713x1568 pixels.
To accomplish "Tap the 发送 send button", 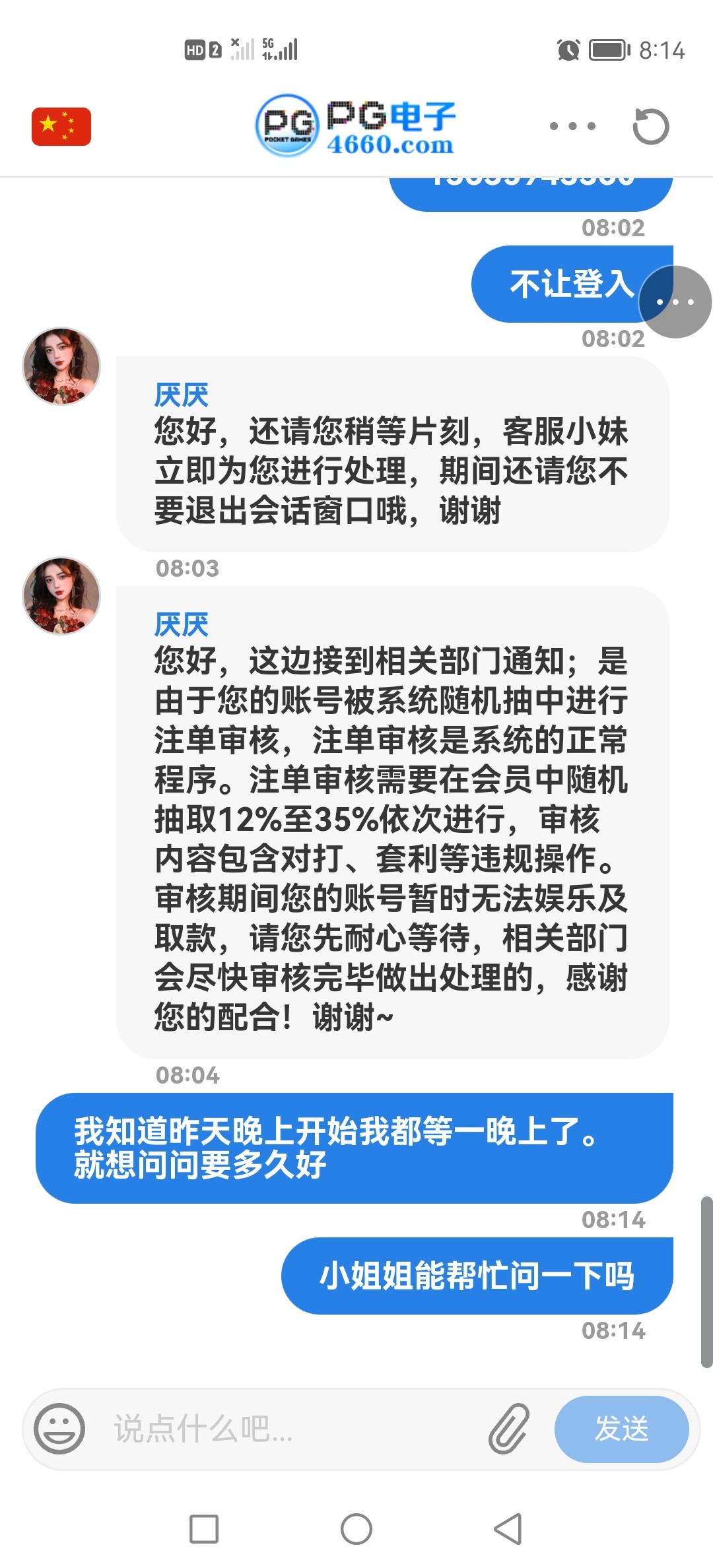I will coord(621,1429).
